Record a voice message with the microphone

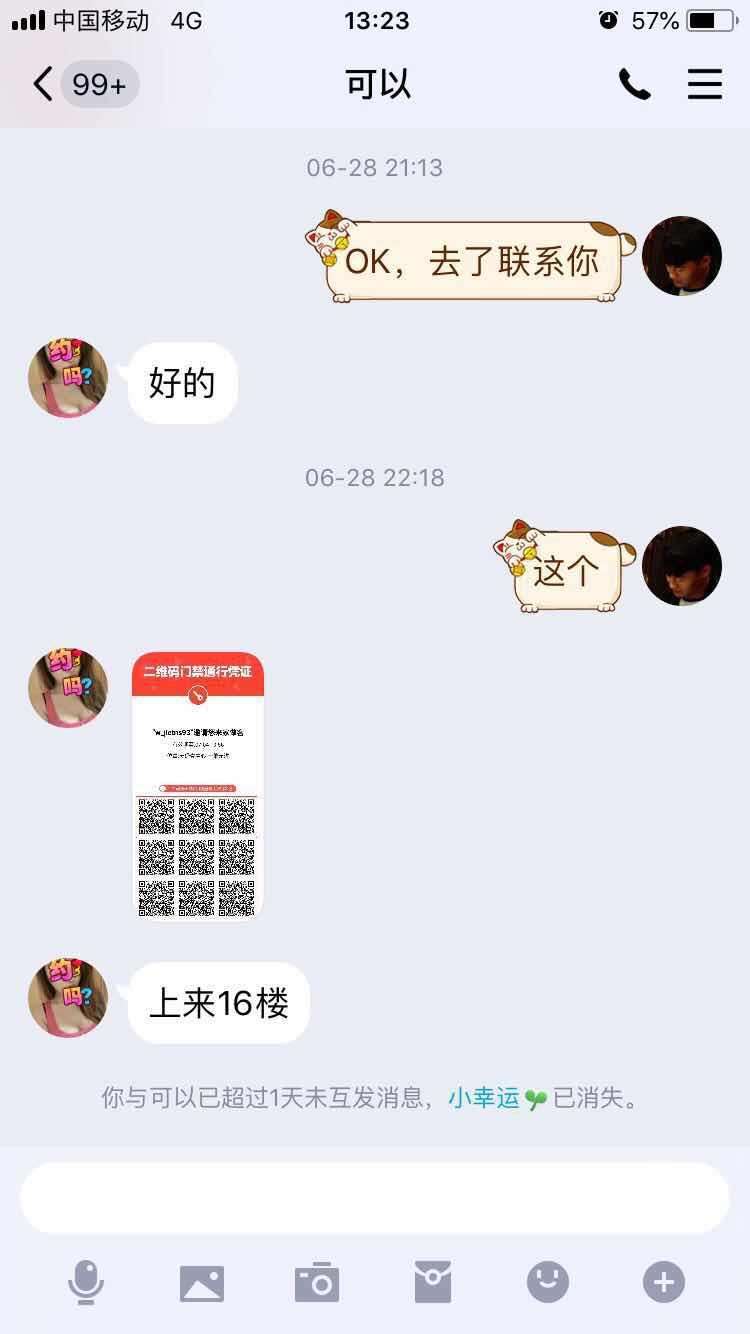pyautogui.click(x=86, y=1282)
